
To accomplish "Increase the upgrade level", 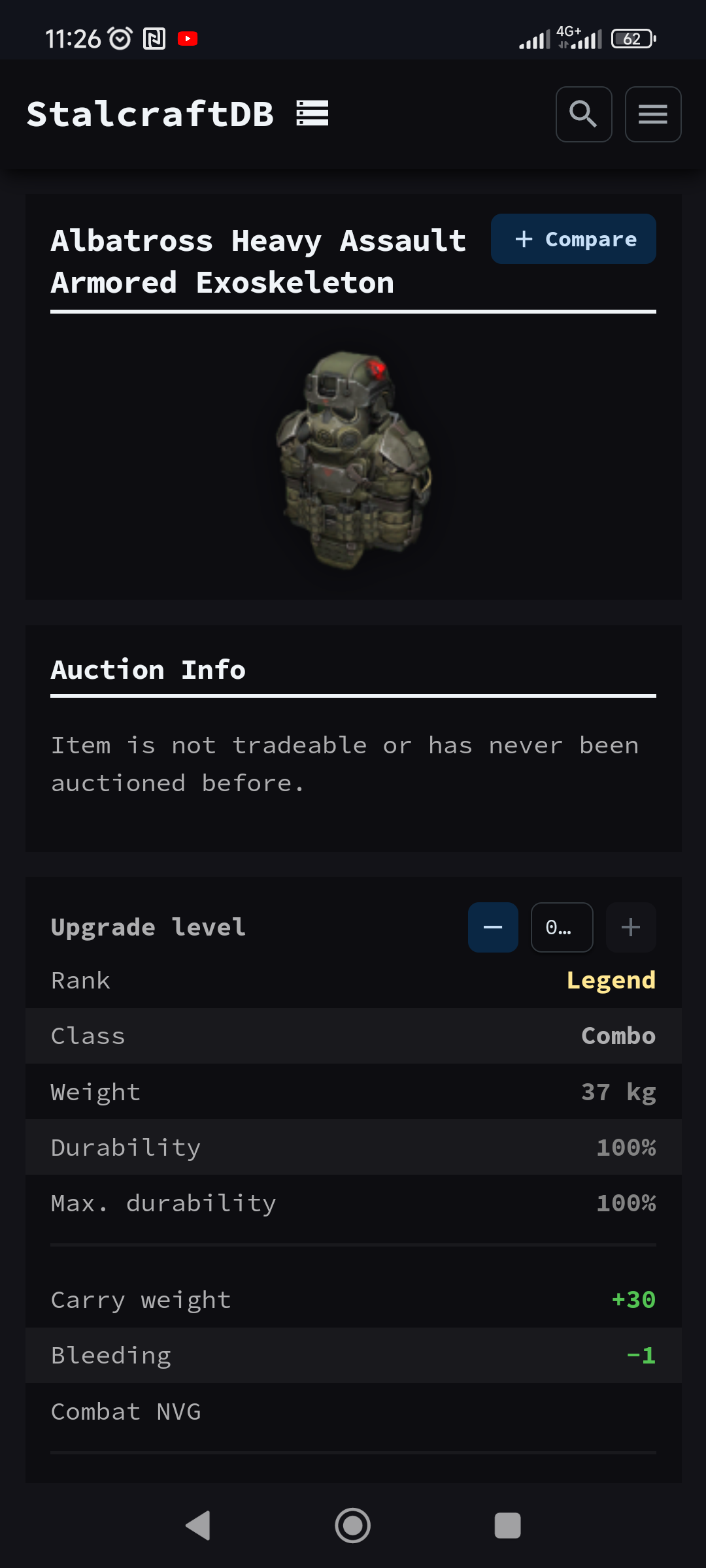I will coord(630,927).
